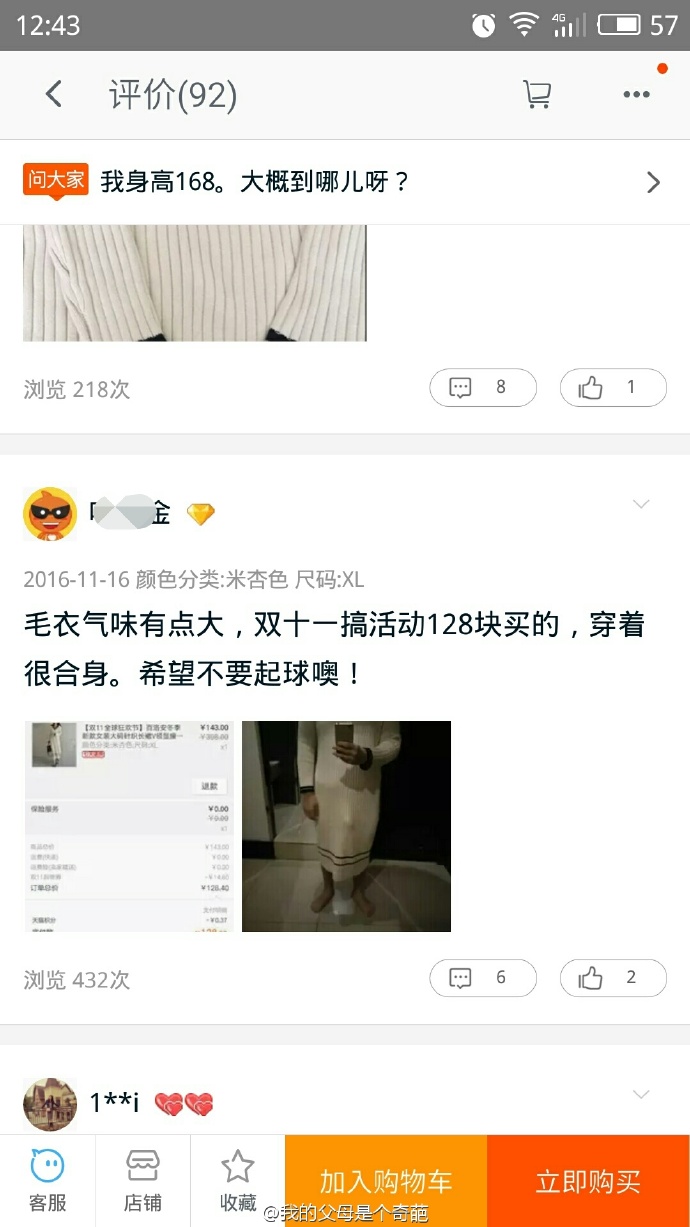Tap 立即购买 to buy now
Viewport: 690px width, 1227px height.
click(x=588, y=1181)
